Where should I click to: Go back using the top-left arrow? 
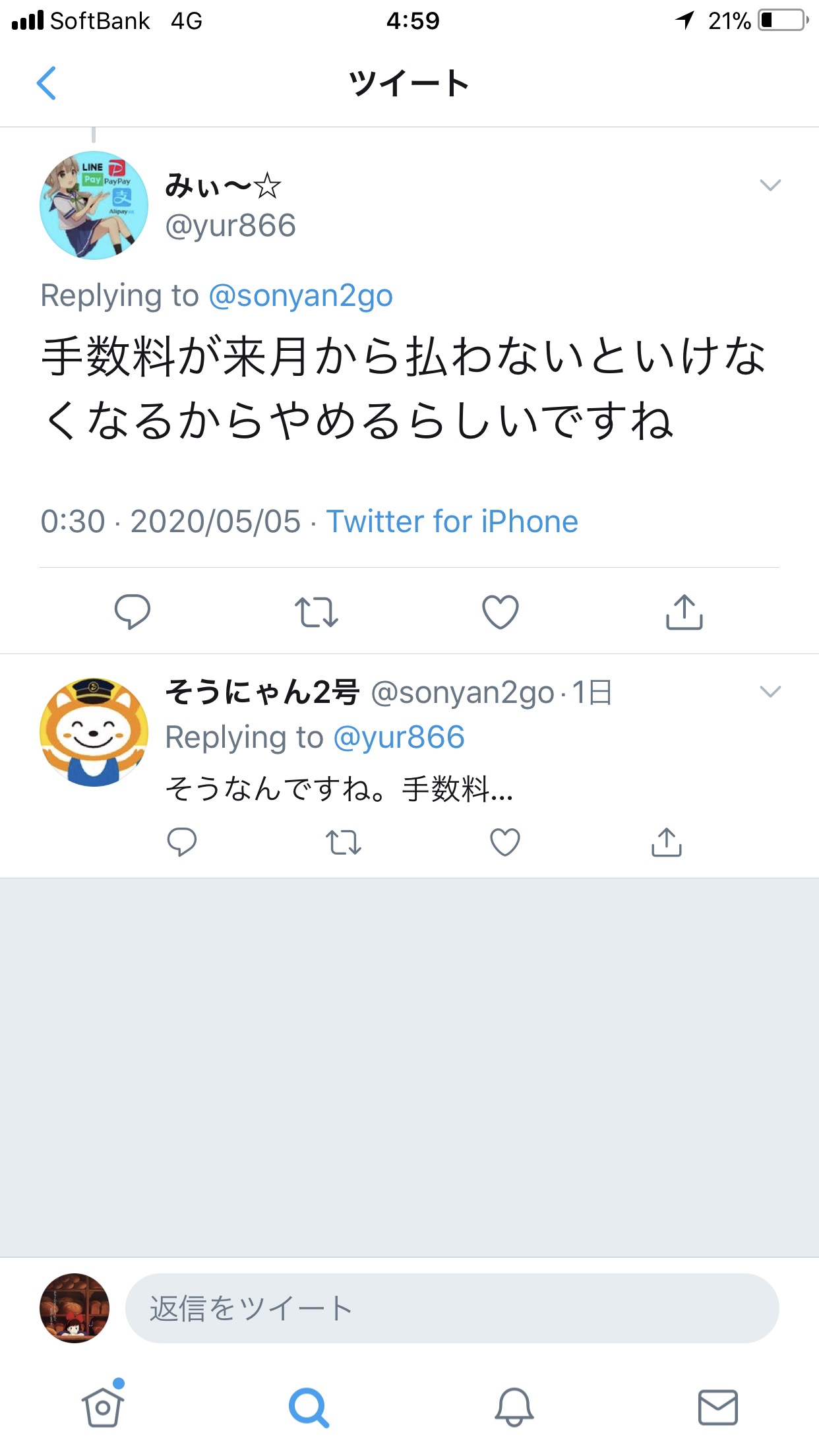coord(46,83)
